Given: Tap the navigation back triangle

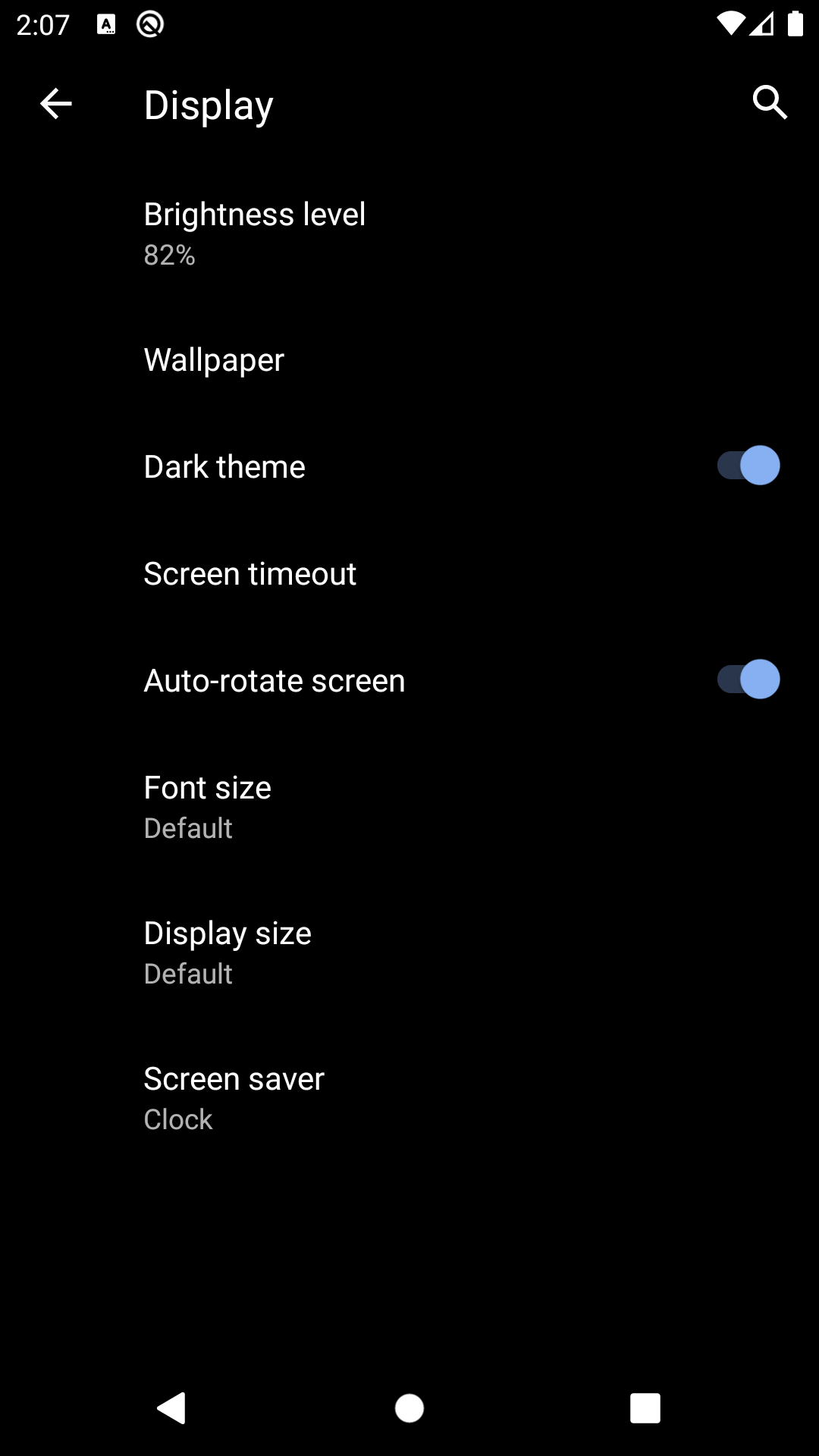Looking at the screenshot, I should [x=172, y=1408].
